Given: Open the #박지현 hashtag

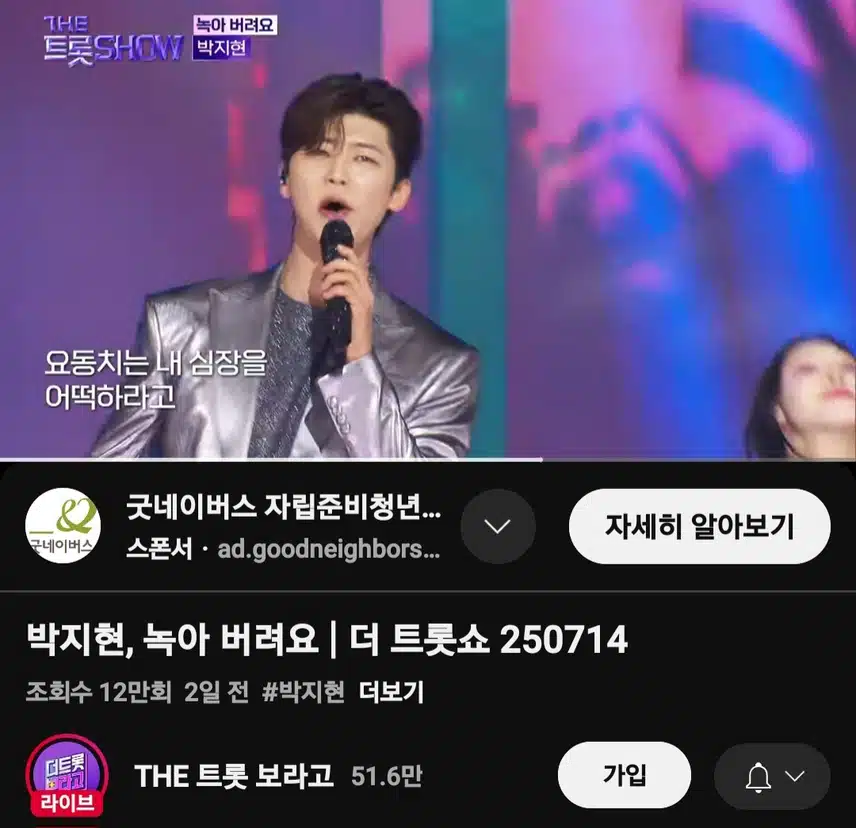Looking at the screenshot, I should tap(303, 692).
